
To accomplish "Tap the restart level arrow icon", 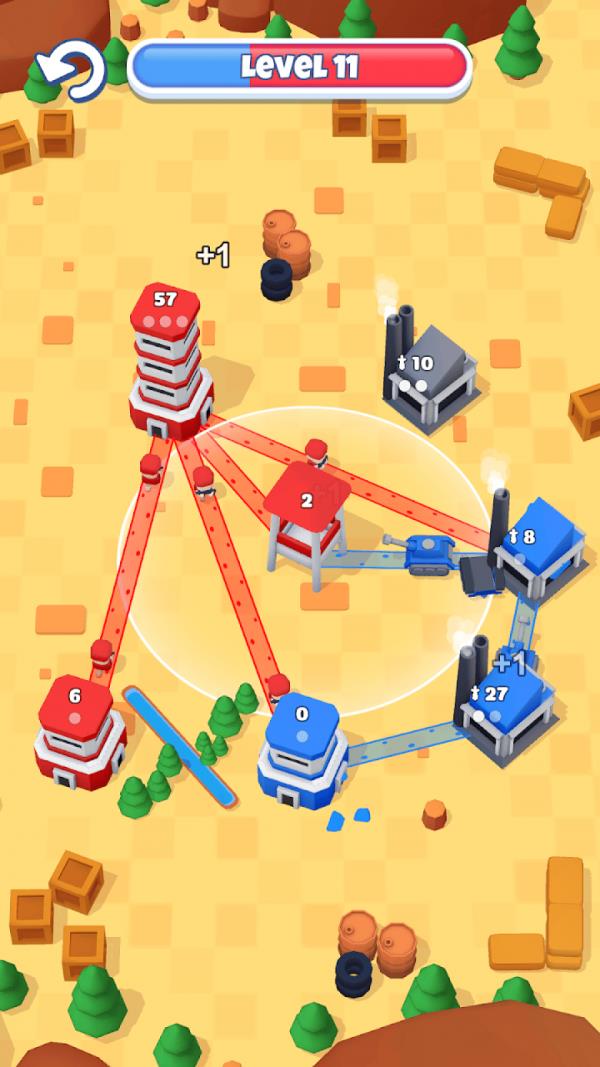I will tap(71, 70).
